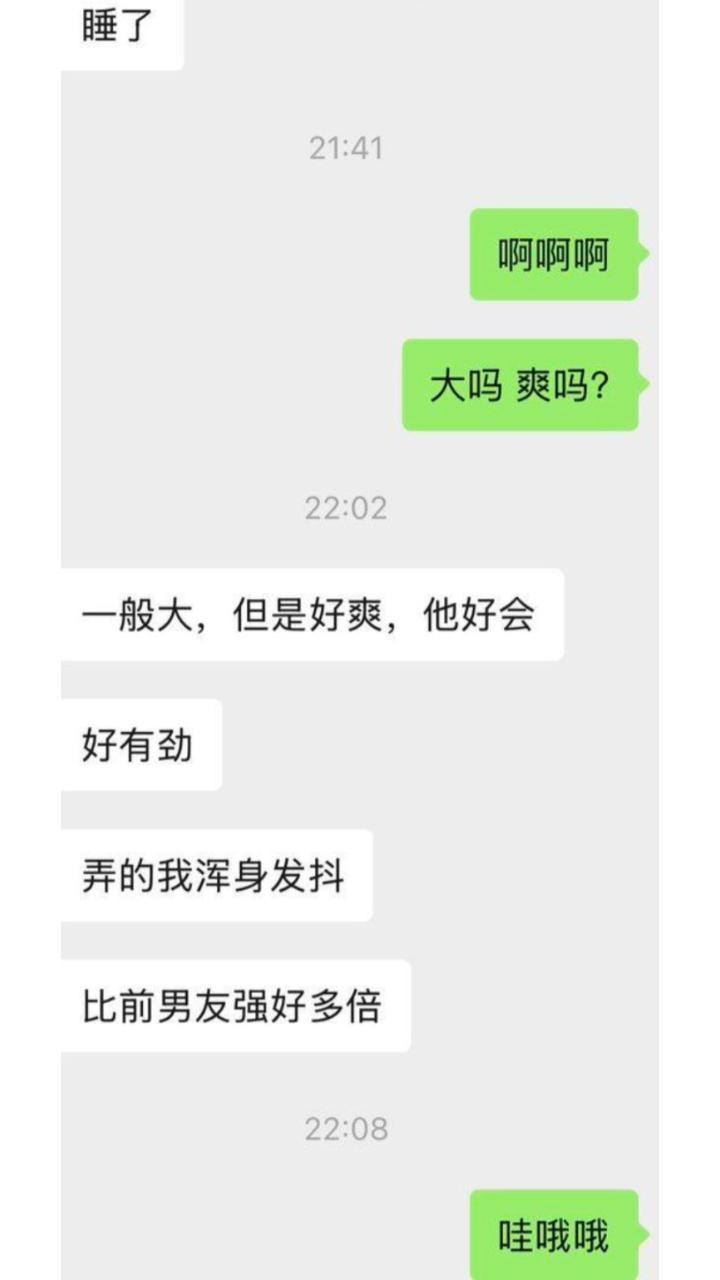Screen dimensions: 720x1280
Task: Select the middle timestamp in the conversation
Action: (x=347, y=508)
